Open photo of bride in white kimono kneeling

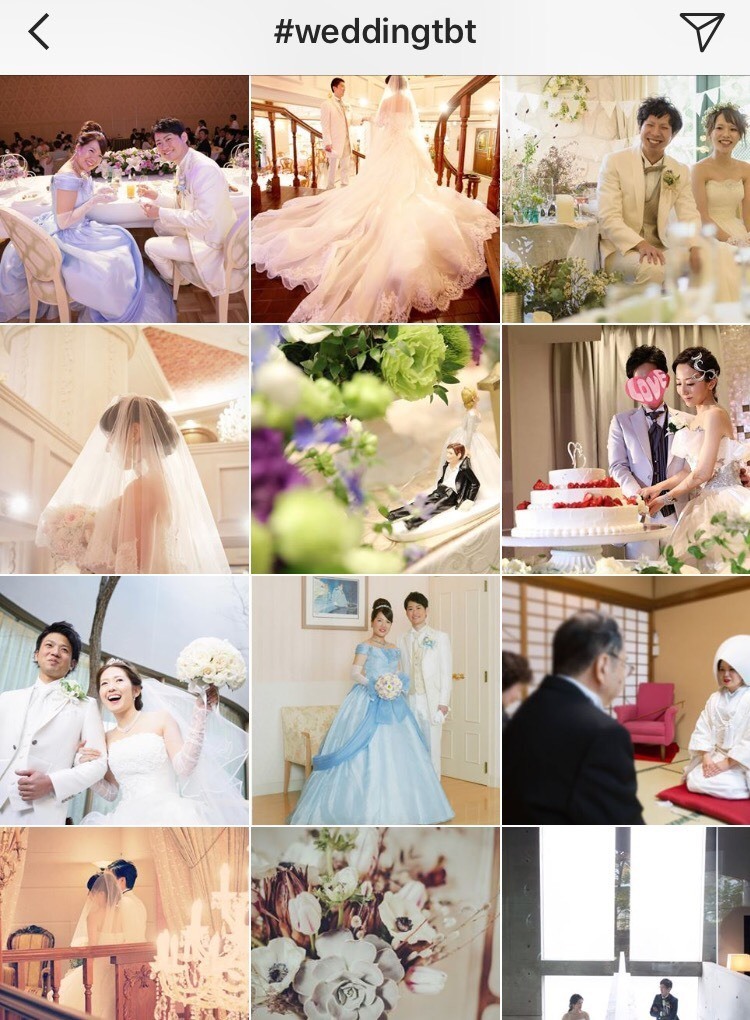(626, 700)
